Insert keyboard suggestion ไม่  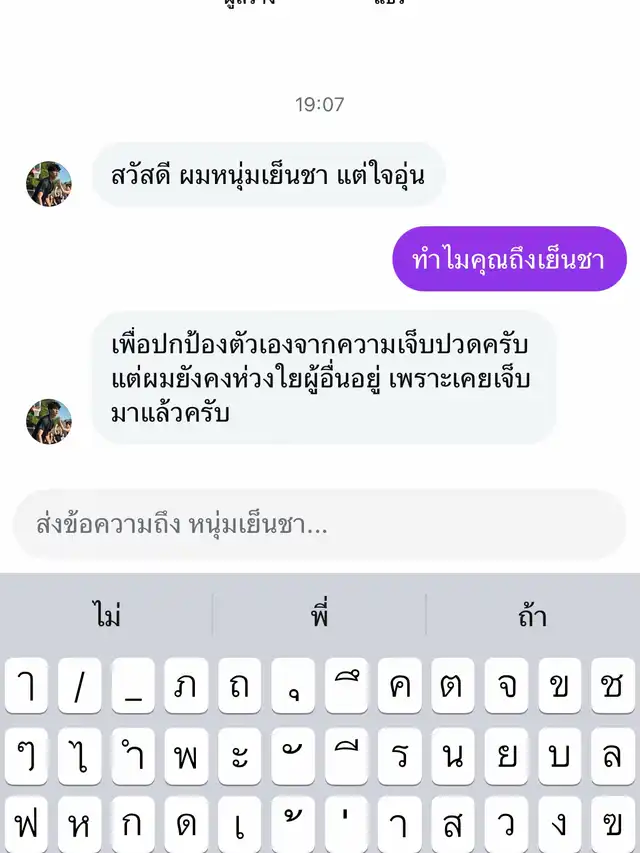point(107,615)
